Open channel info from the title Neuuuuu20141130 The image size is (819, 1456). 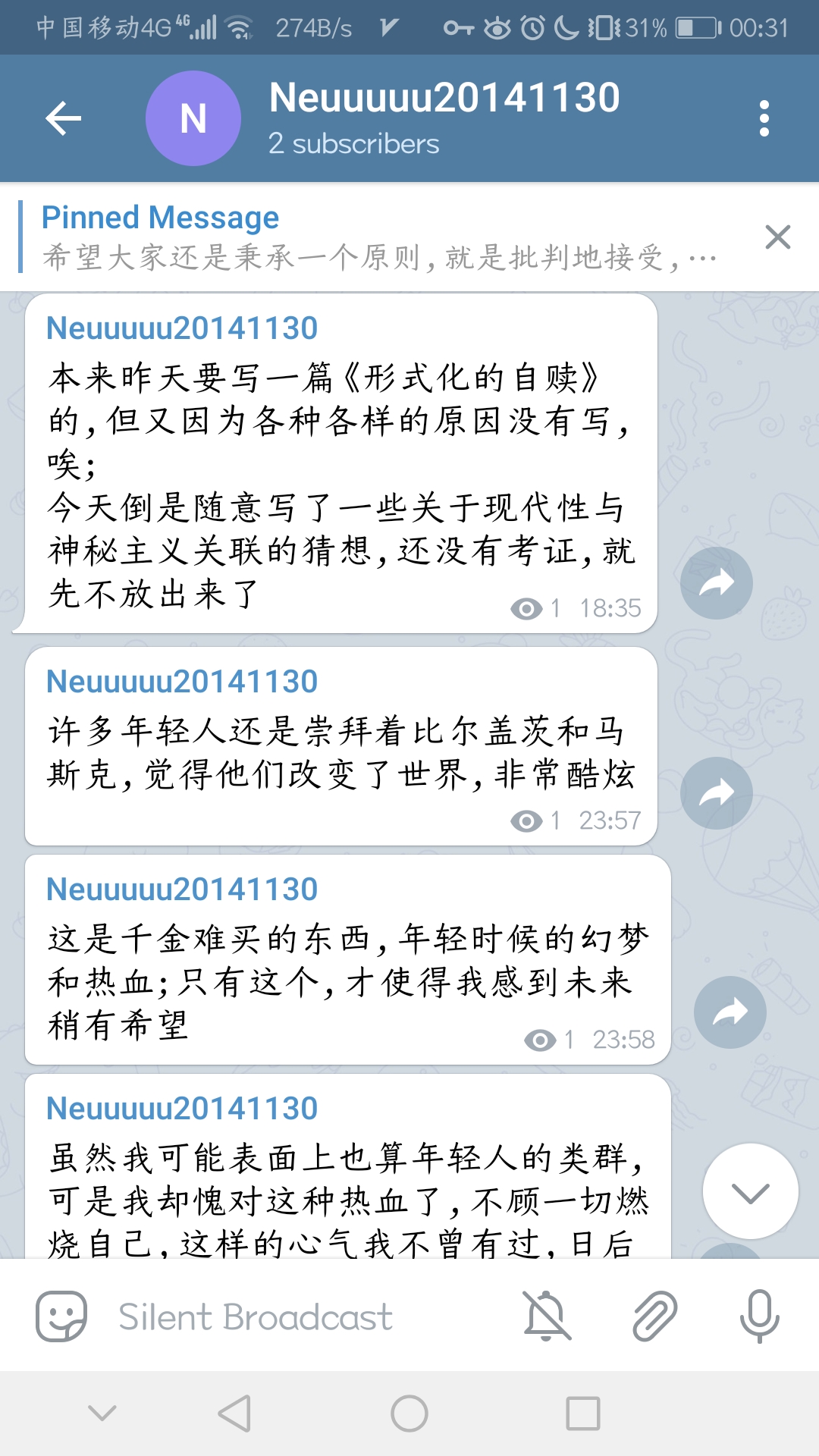click(444, 99)
